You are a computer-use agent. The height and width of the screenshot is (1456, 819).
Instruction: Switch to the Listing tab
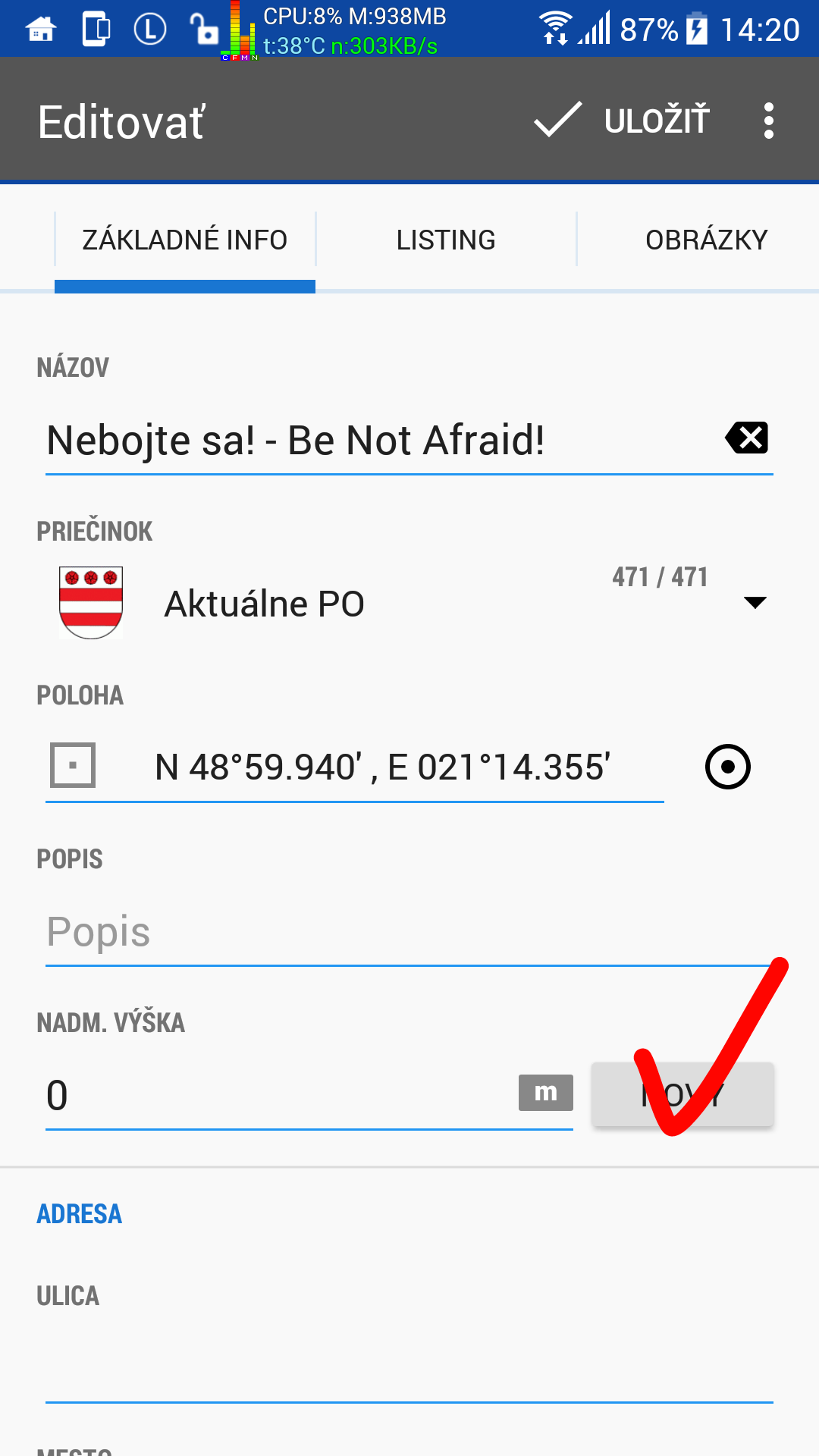click(446, 240)
